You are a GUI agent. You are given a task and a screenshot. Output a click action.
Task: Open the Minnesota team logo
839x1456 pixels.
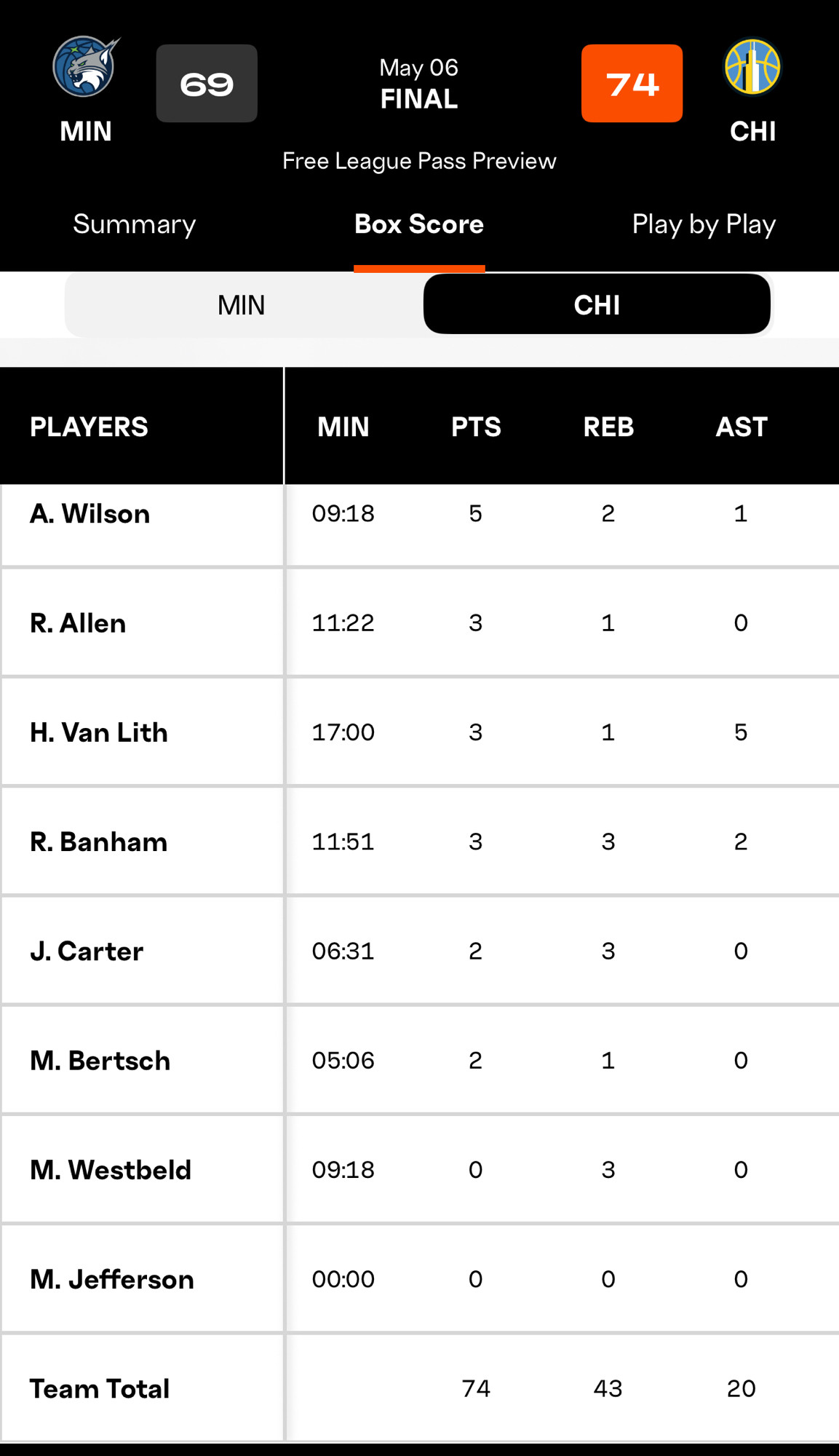click(86, 67)
